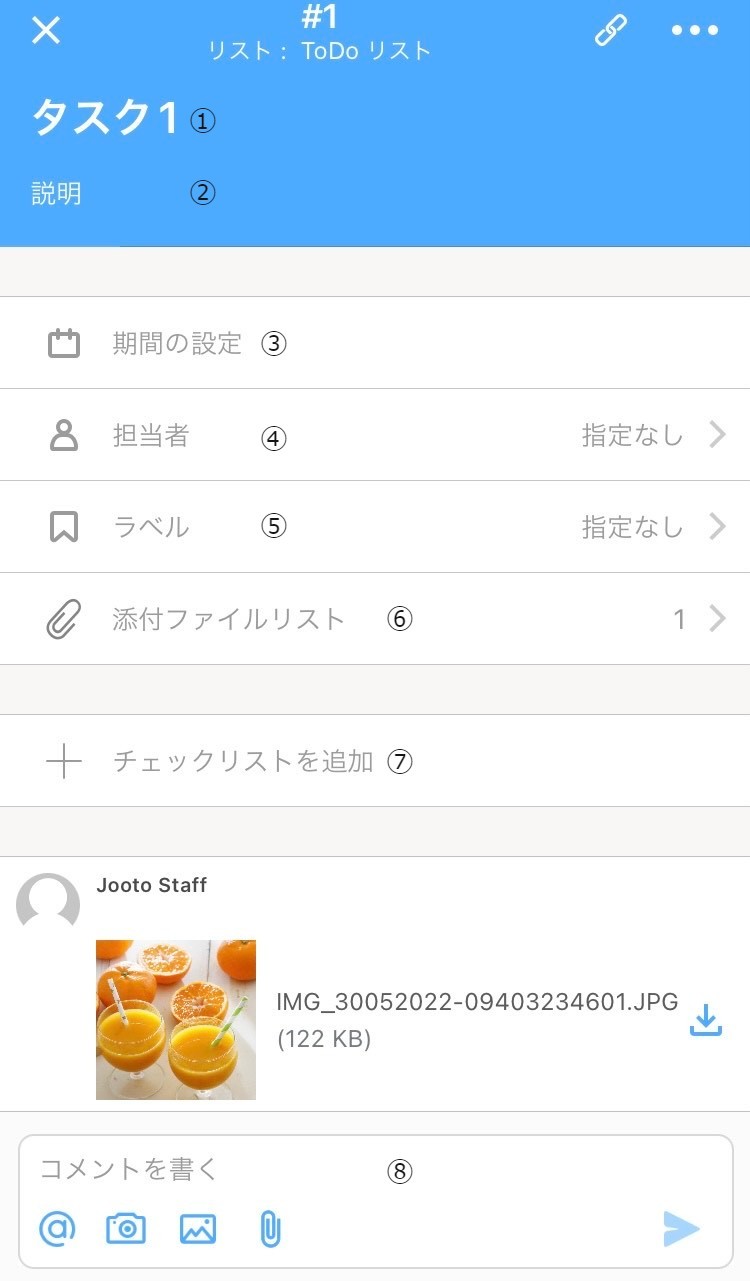Tap the @ mention icon

pos(57,1229)
